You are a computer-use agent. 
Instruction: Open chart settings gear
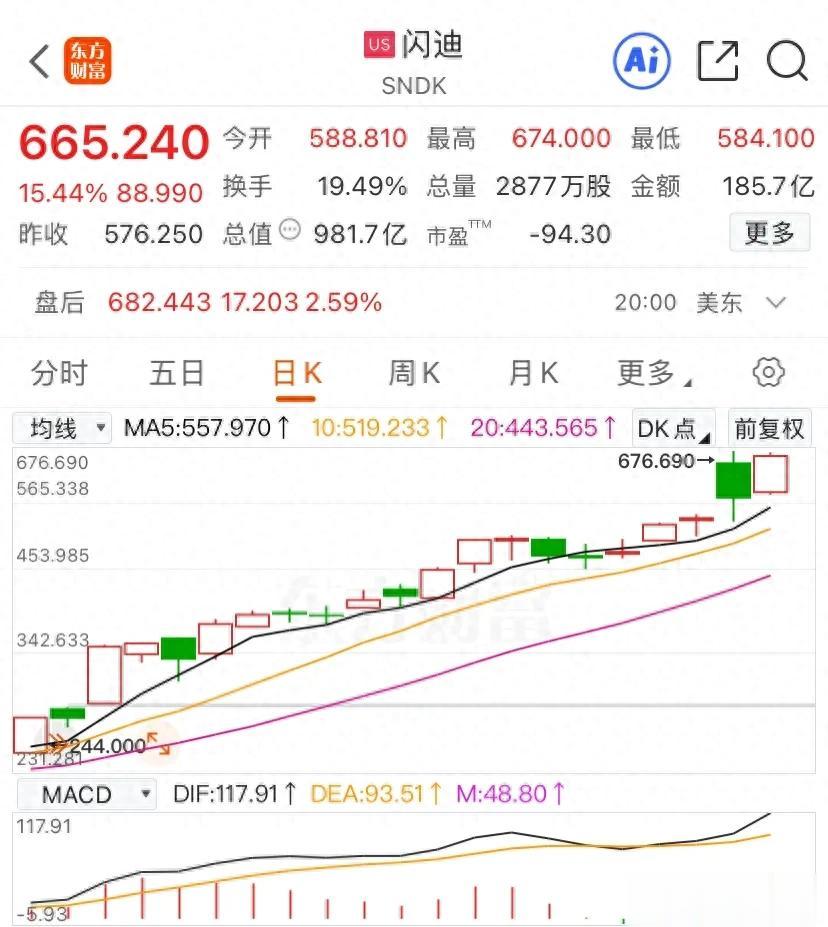pos(768,373)
